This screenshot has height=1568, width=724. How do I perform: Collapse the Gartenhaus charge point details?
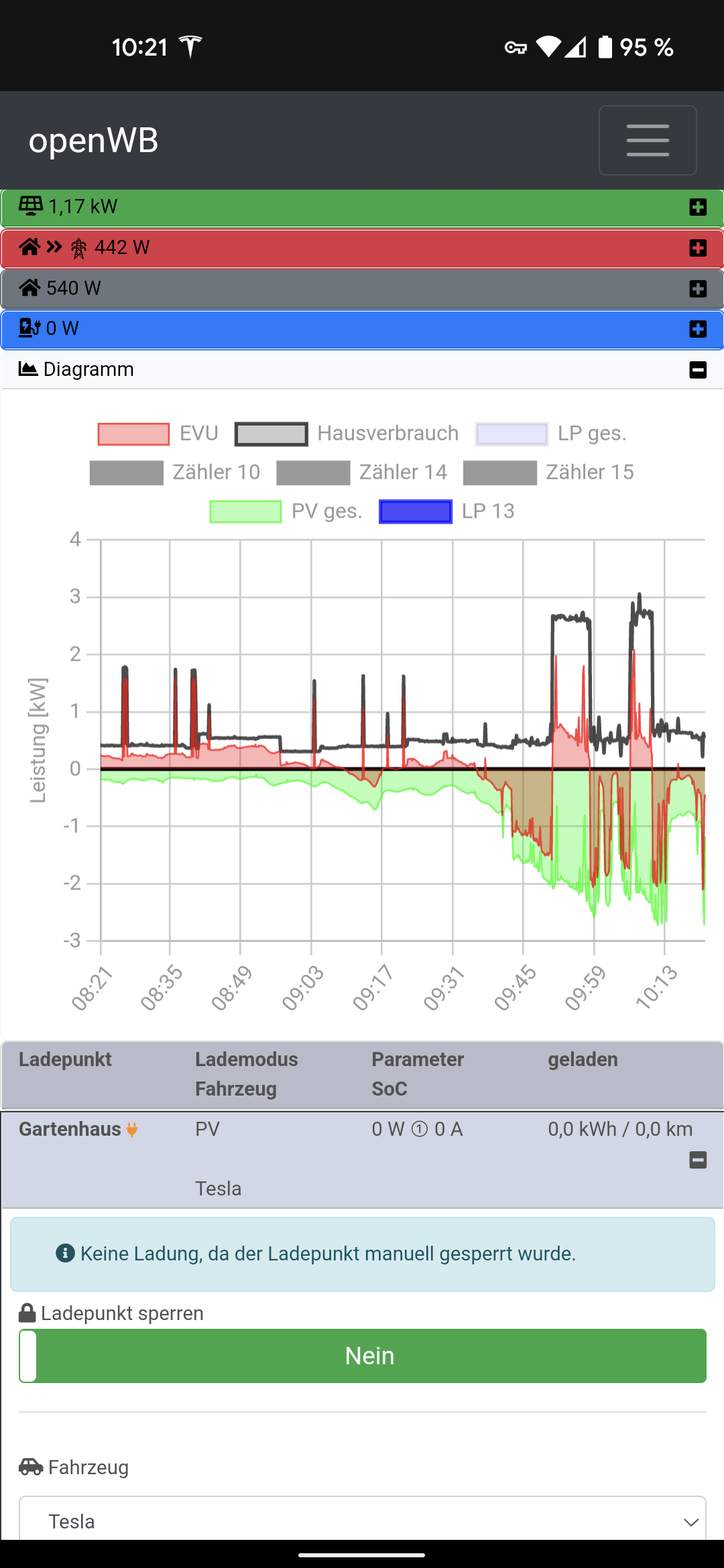[698, 1159]
